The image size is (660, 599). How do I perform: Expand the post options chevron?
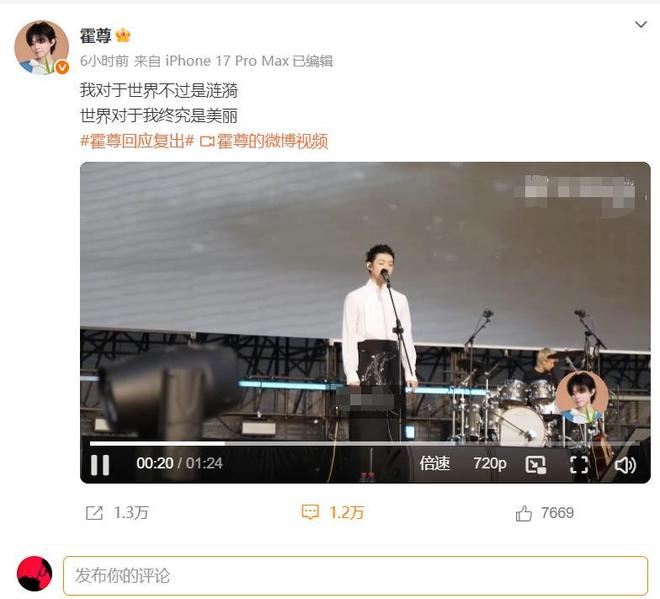click(640, 25)
